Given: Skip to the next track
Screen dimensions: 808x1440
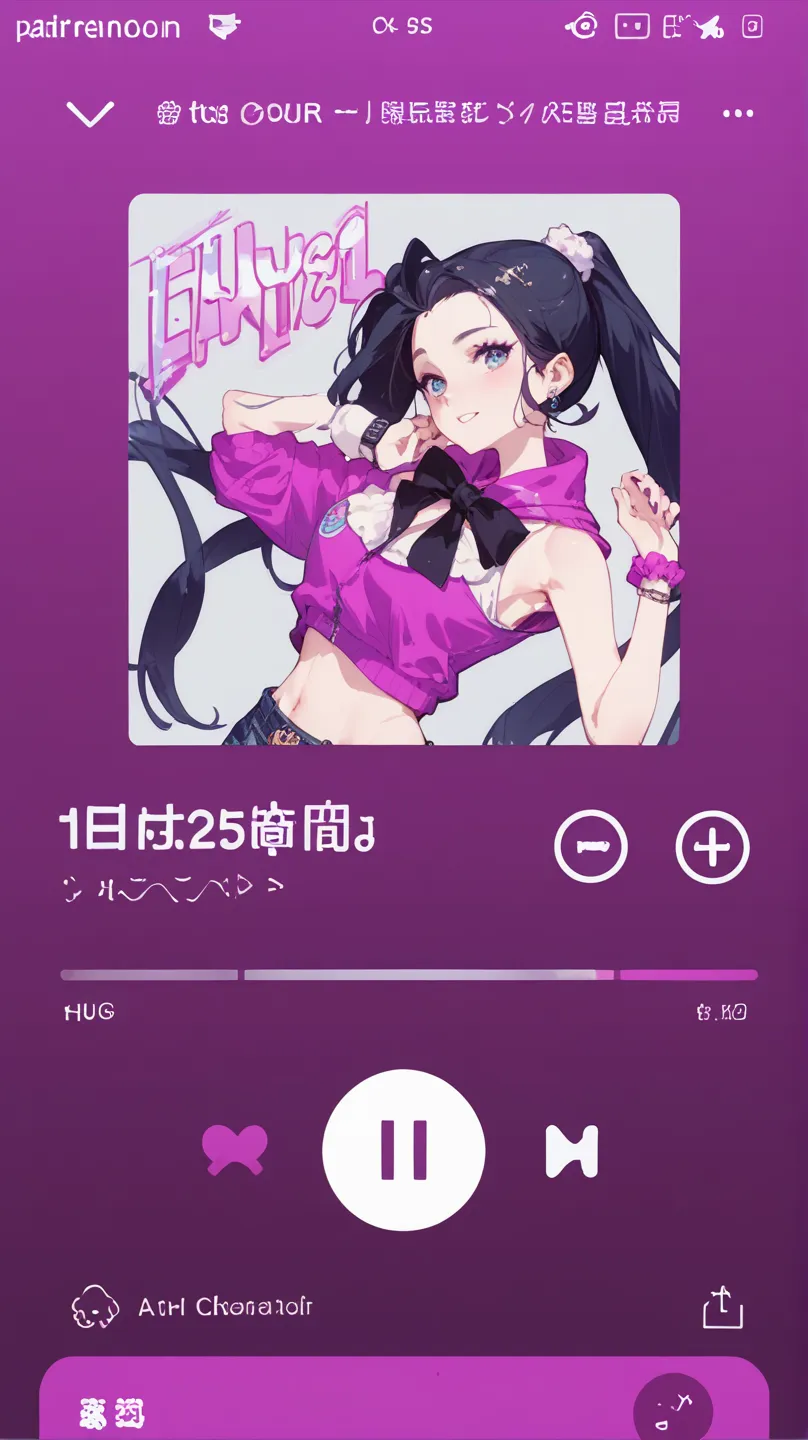Looking at the screenshot, I should point(572,1150).
